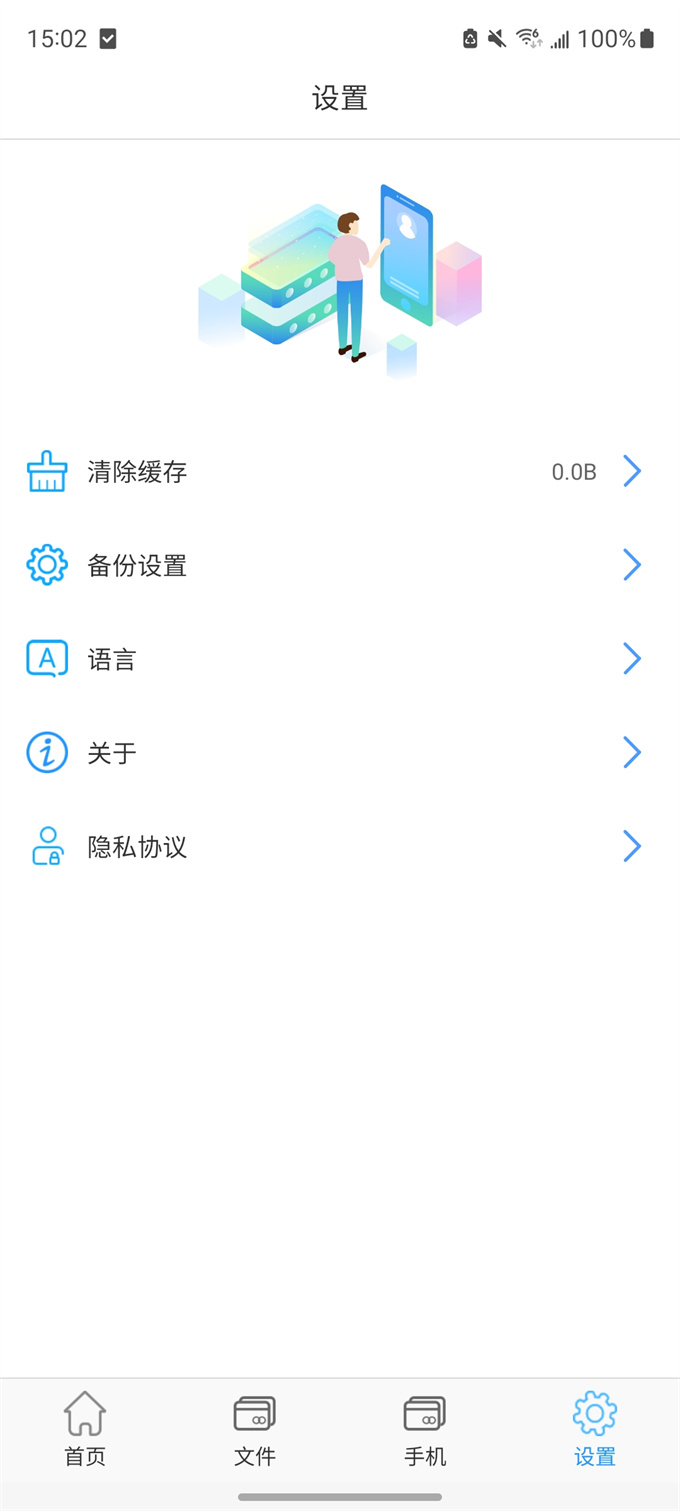Switch to the 首页 home tab
This screenshot has height=1511, width=680.
[85, 1430]
